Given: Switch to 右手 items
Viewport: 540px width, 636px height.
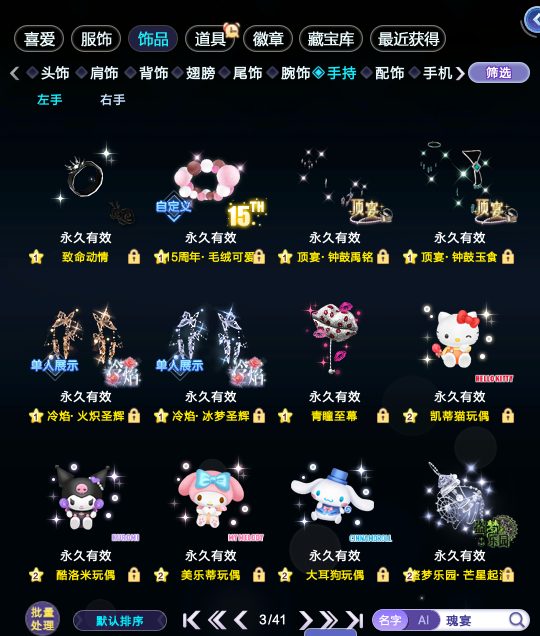Looking at the screenshot, I should coord(112,99).
